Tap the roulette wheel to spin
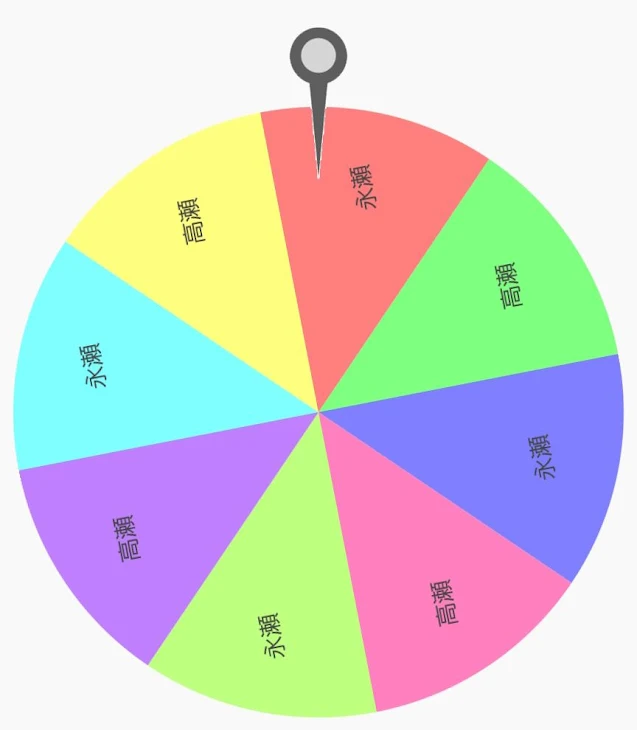The width and height of the screenshot is (637, 730). pyautogui.click(x=318, y=411)
